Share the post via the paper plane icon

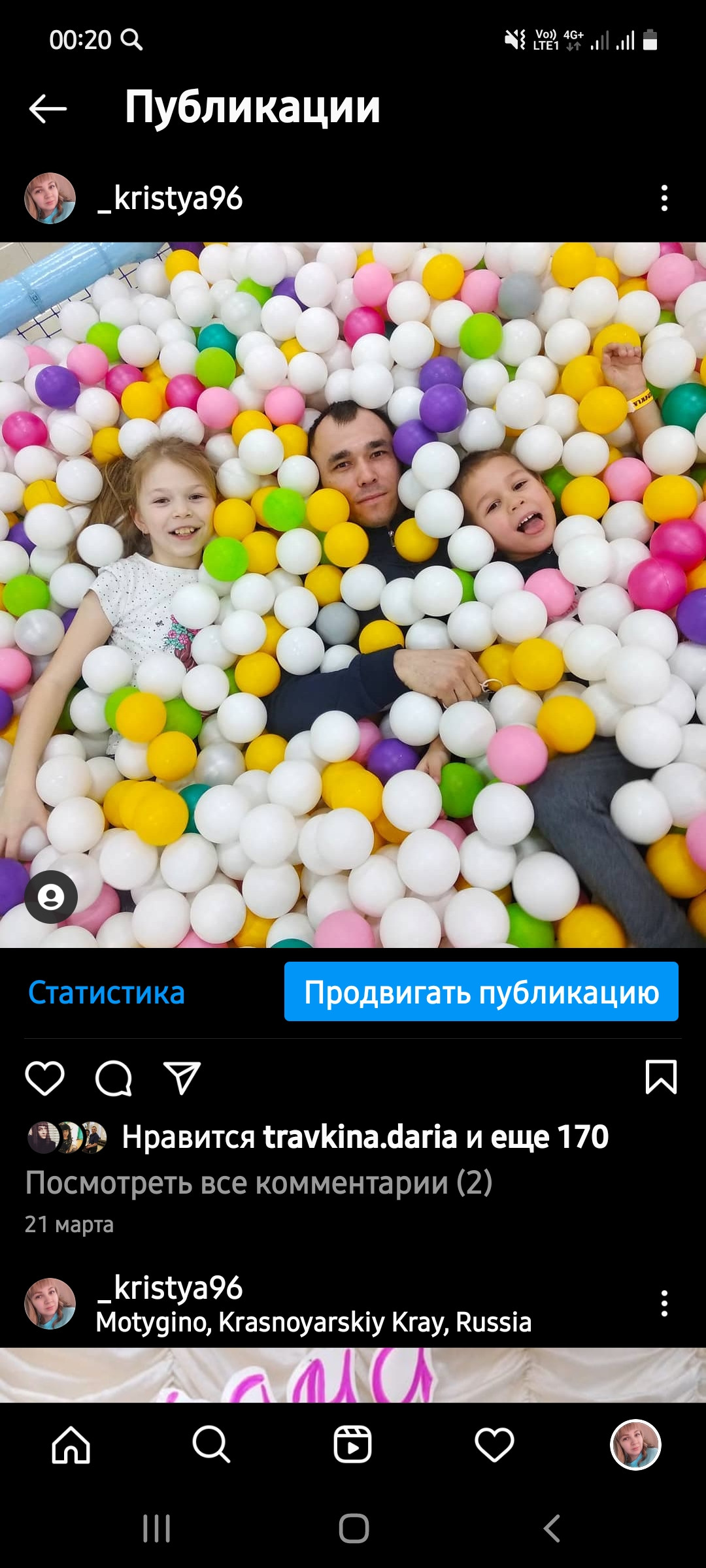click(182, 1078)
